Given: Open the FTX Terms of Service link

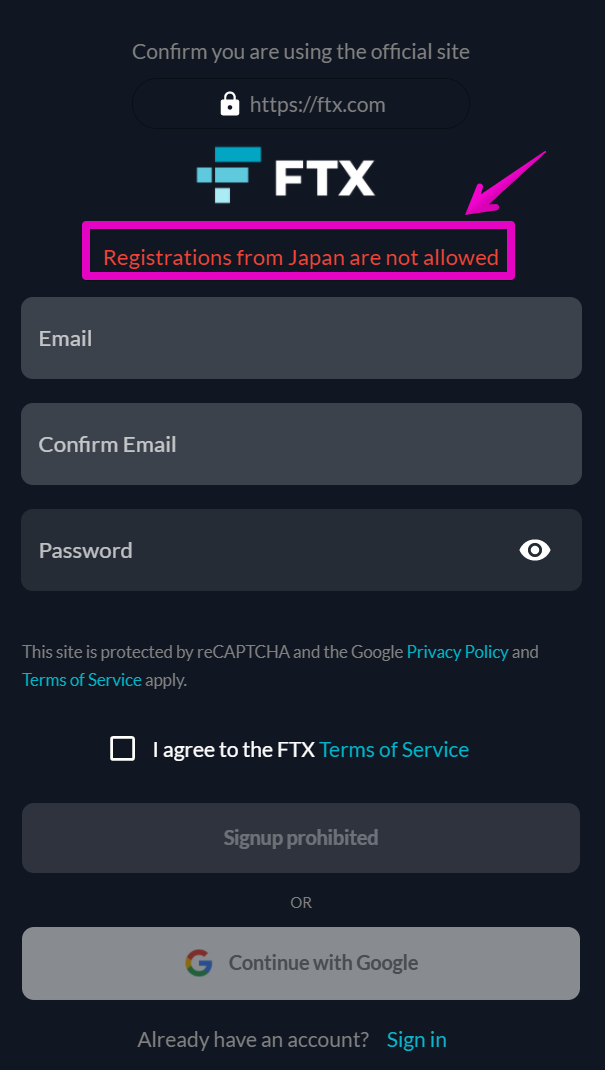Looking at the screenshot, I should (394, 750).
